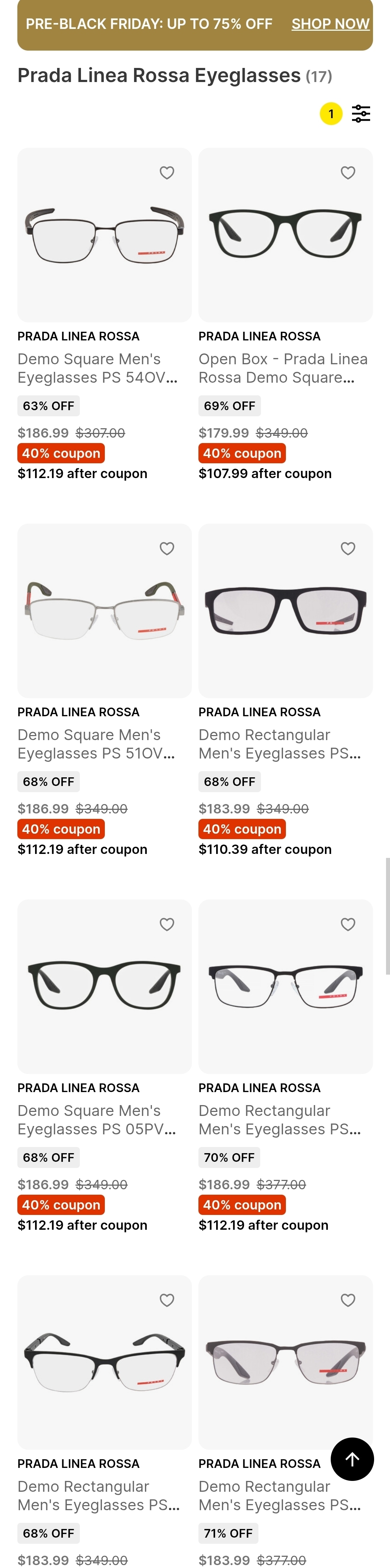Add Open Box eyeglasses to wishlist
The height and width of the screenshot is (1568, 390).
click(x=348, y=173)
